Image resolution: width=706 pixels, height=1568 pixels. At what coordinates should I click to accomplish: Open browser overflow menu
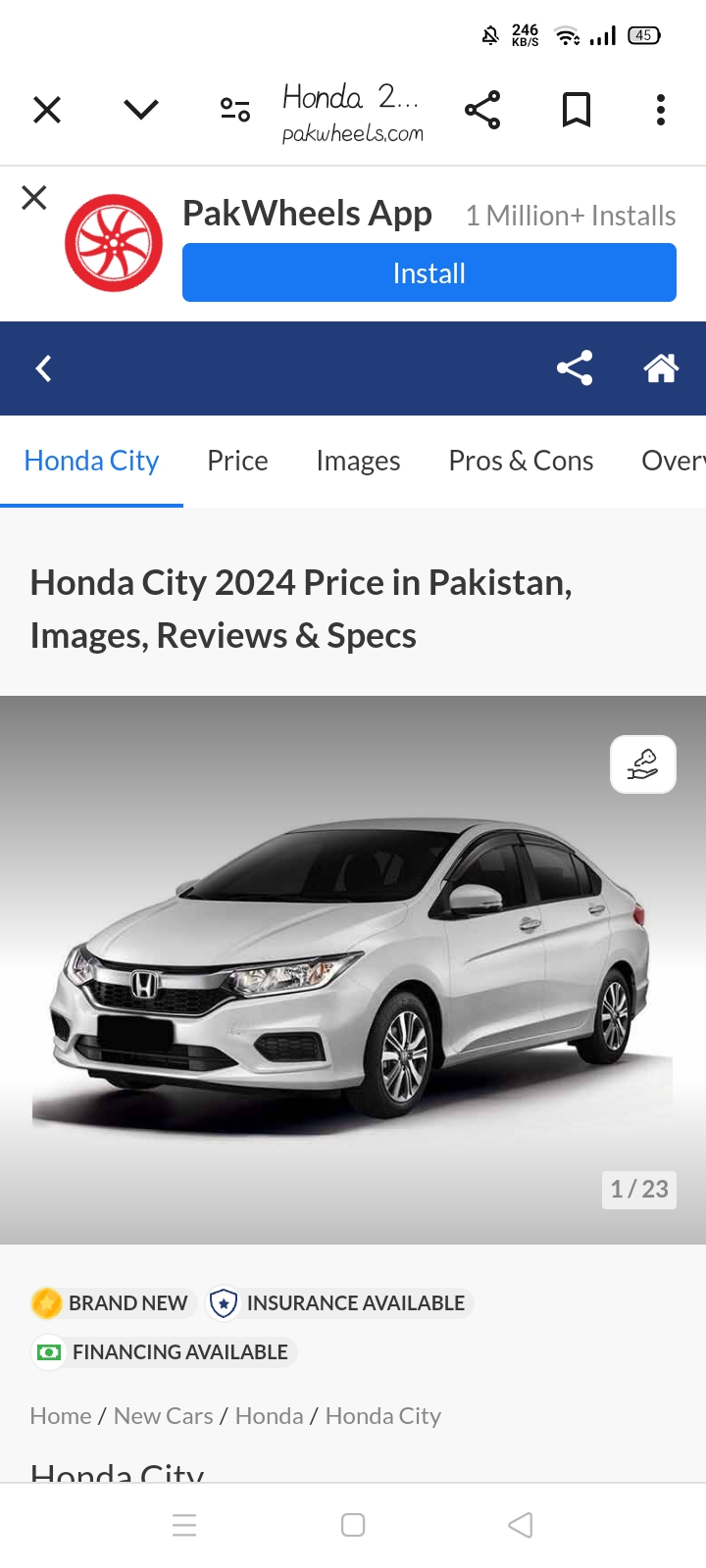tap(661, 110)
